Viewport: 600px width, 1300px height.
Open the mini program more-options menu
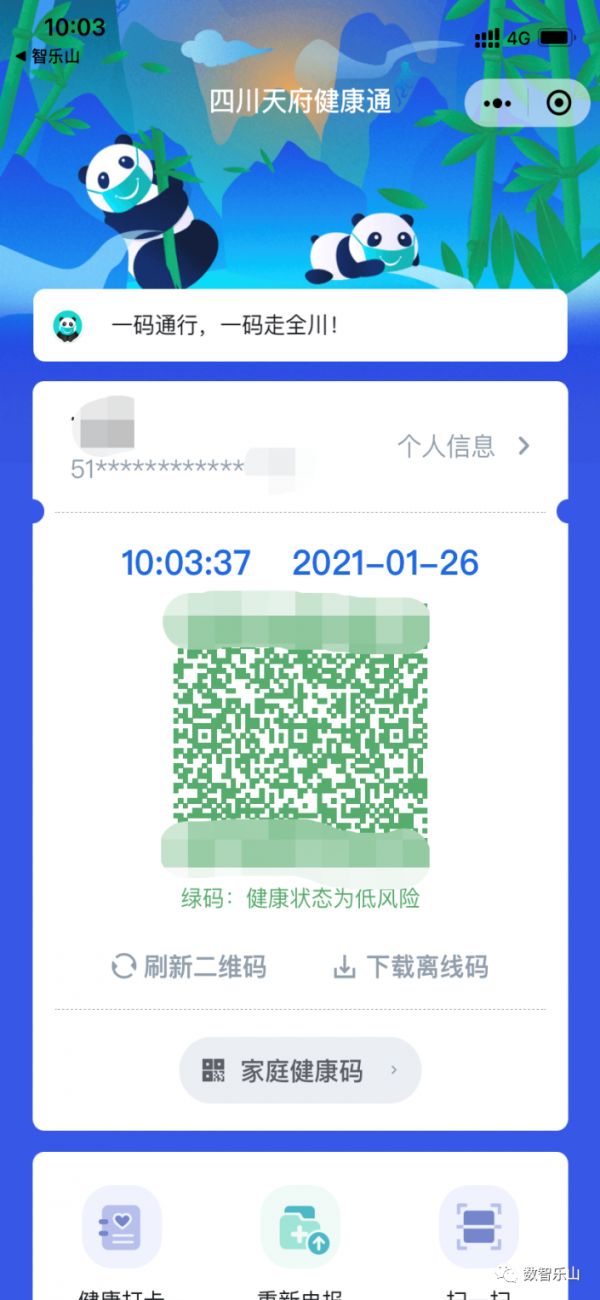[x=497, y=102]
